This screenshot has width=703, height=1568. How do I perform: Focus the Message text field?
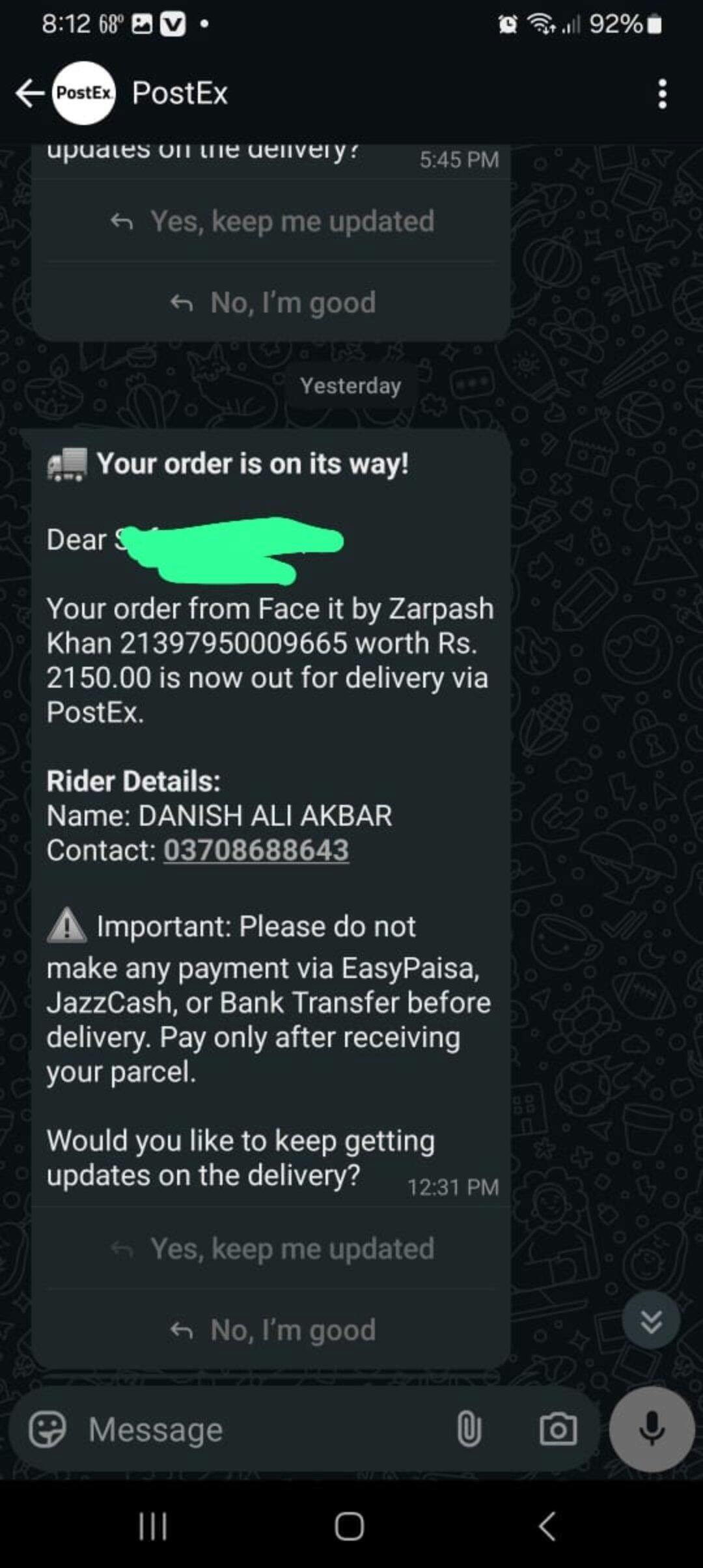click(260, 1429)
